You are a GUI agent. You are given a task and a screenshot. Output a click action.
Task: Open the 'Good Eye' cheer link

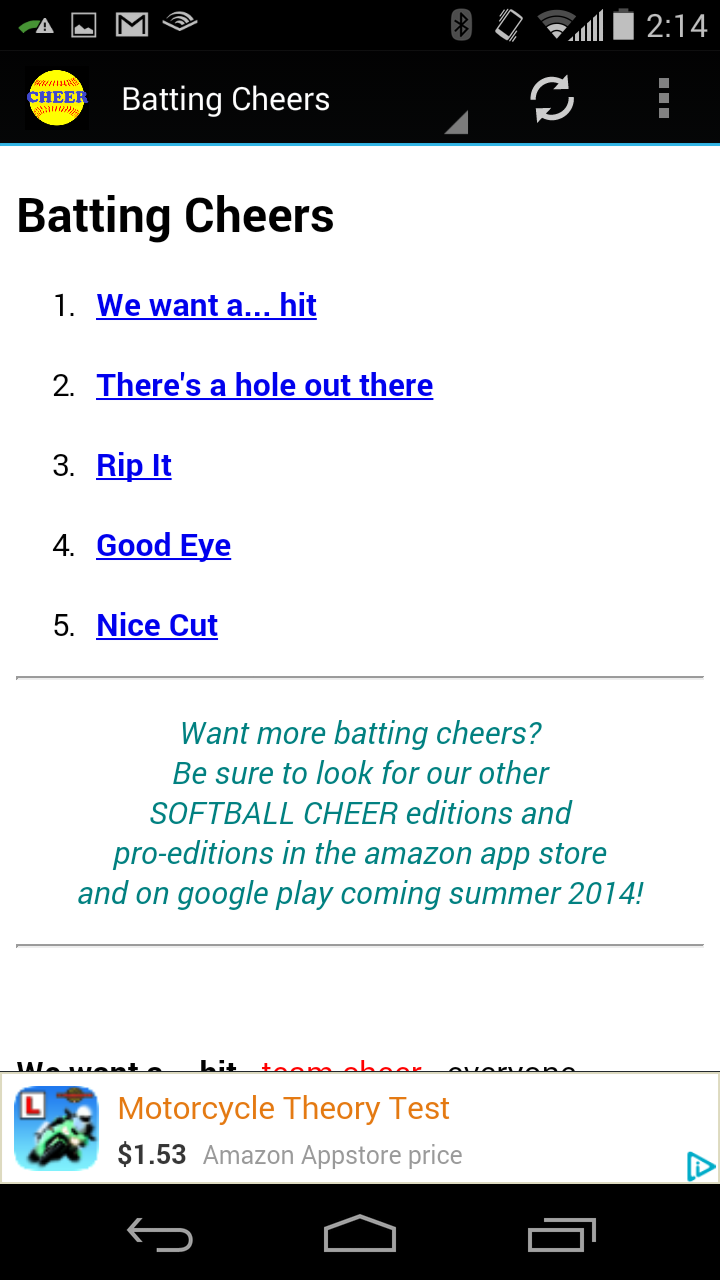click(x=163, y=545)
